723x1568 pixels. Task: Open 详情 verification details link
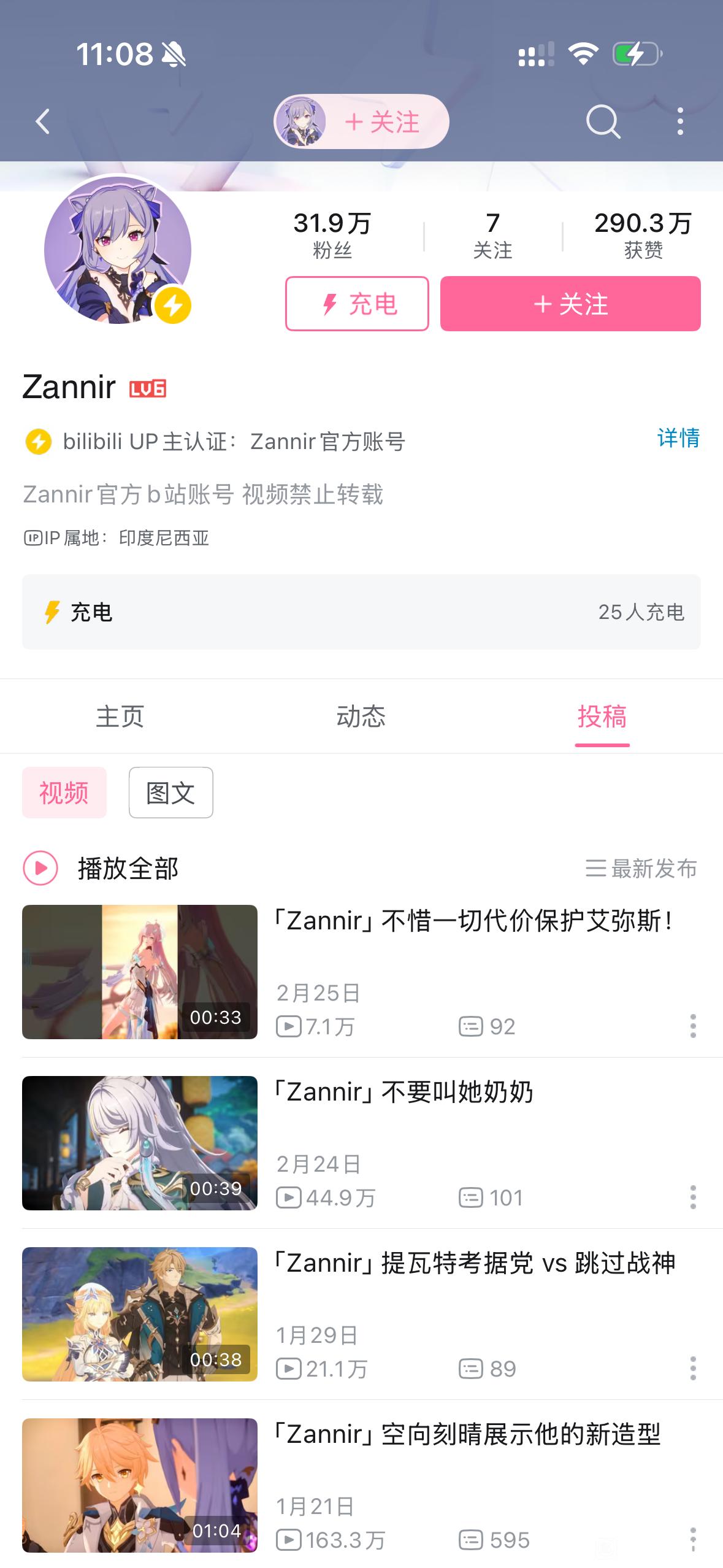pyautogui.click(x=678, y=438)
